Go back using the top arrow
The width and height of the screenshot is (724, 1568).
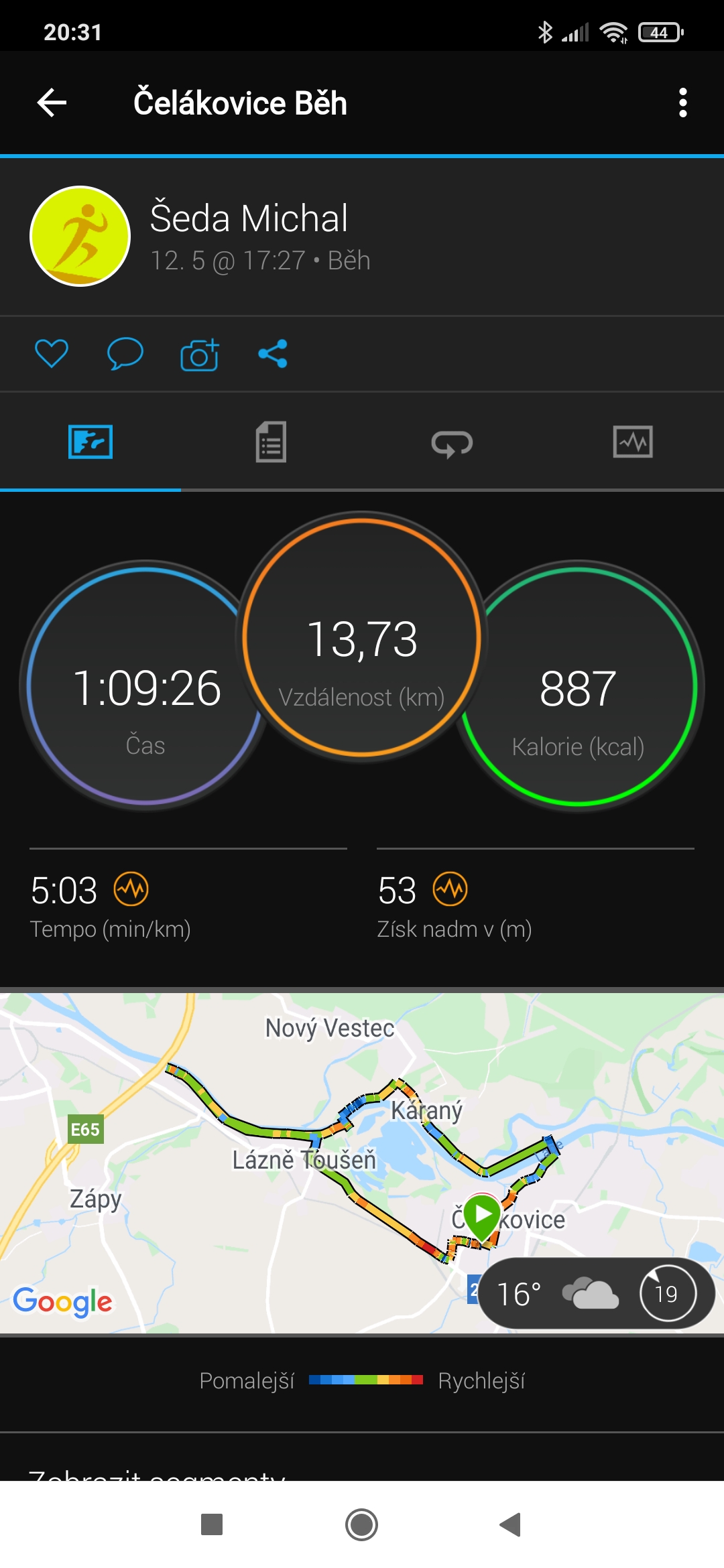pyautogui.click(x=52, y=103)
